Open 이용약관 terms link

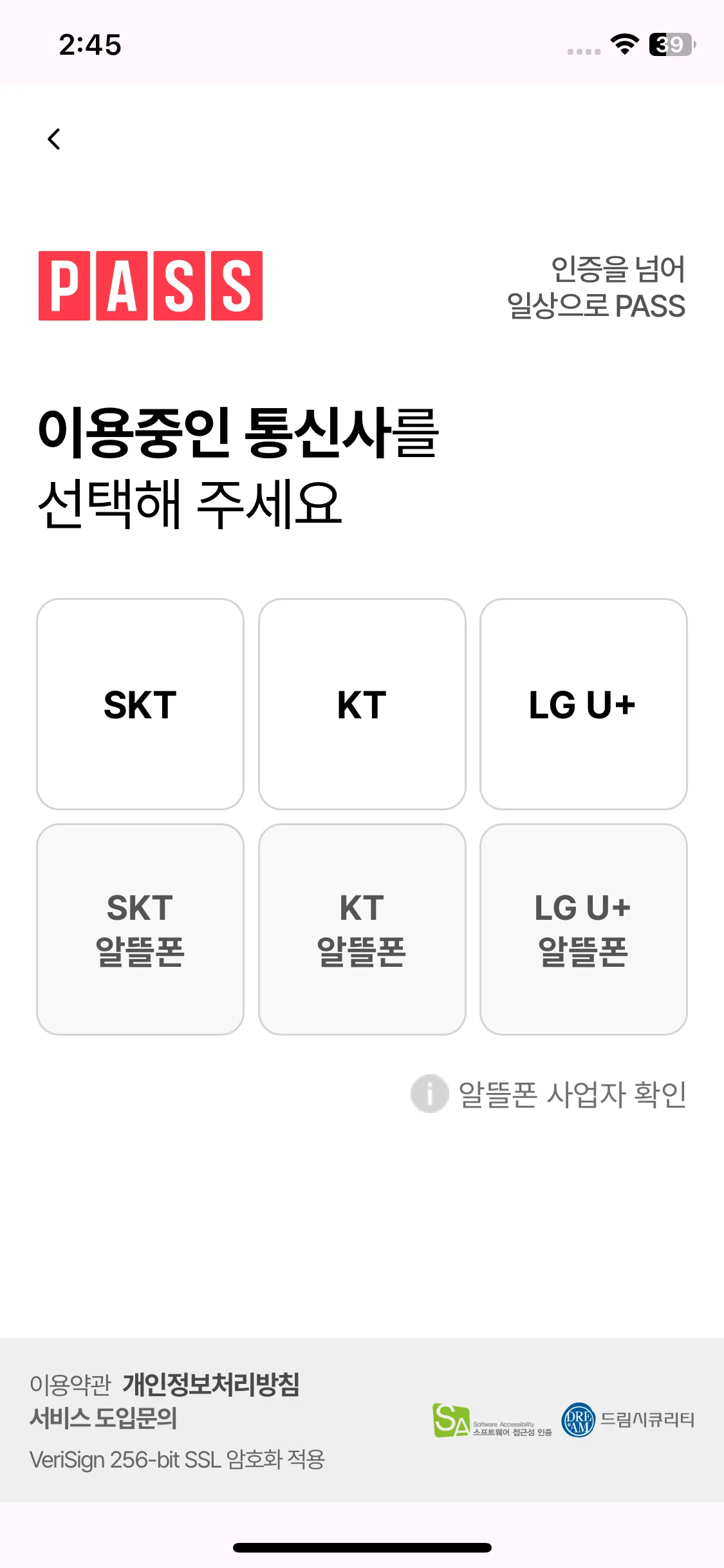click(71, 1385)
